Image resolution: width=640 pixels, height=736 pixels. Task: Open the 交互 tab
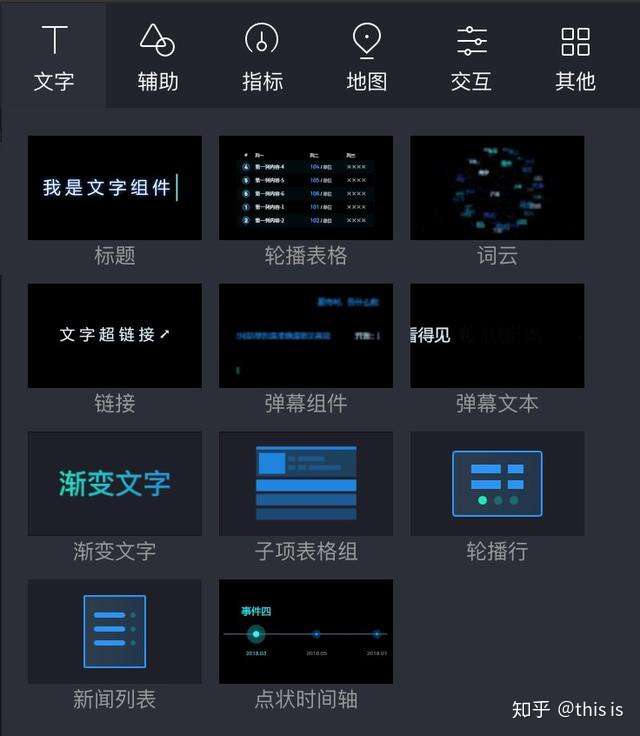[x=471, y=57]
